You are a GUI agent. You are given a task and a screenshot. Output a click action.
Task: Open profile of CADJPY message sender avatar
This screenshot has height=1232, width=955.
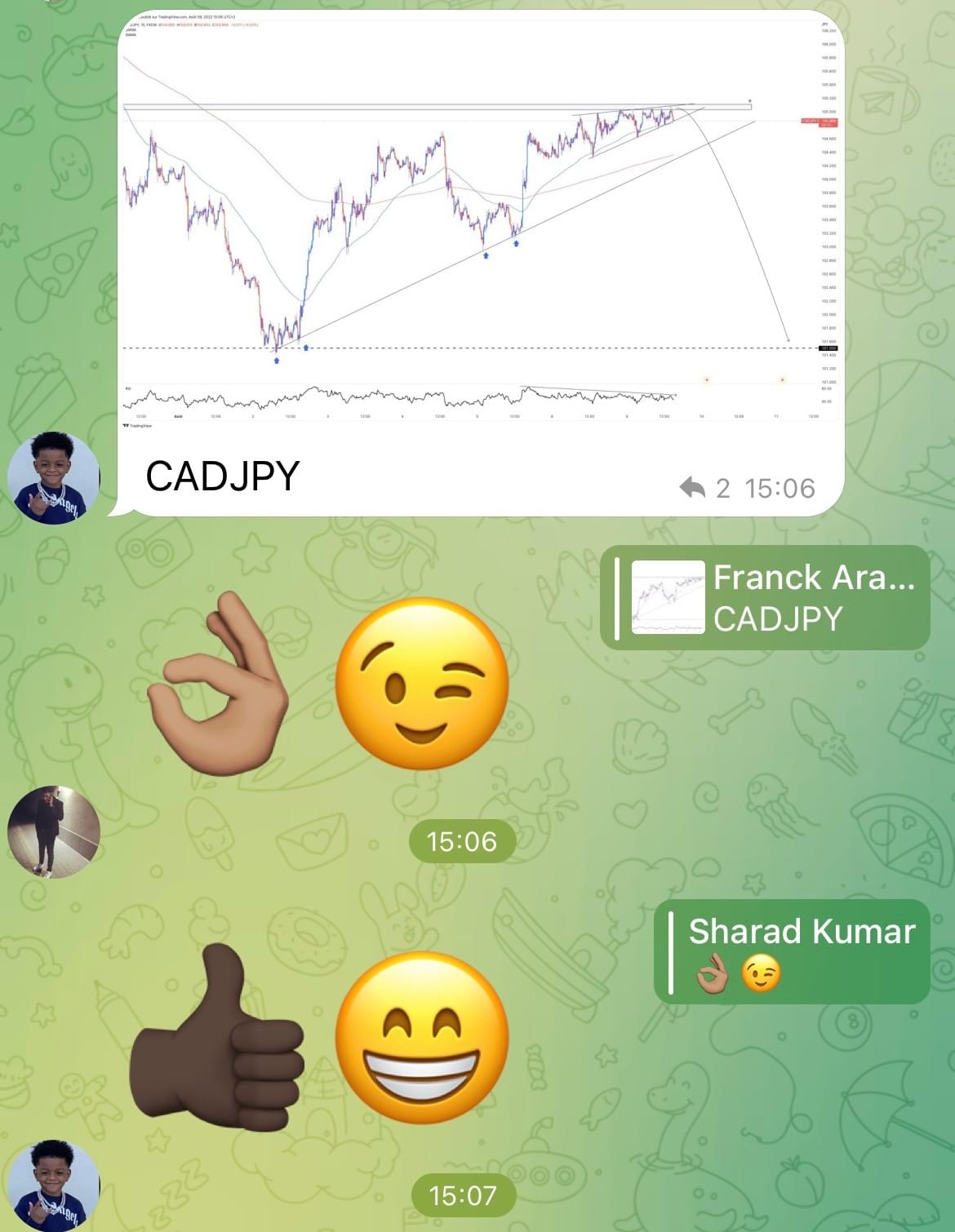[54, 478]
